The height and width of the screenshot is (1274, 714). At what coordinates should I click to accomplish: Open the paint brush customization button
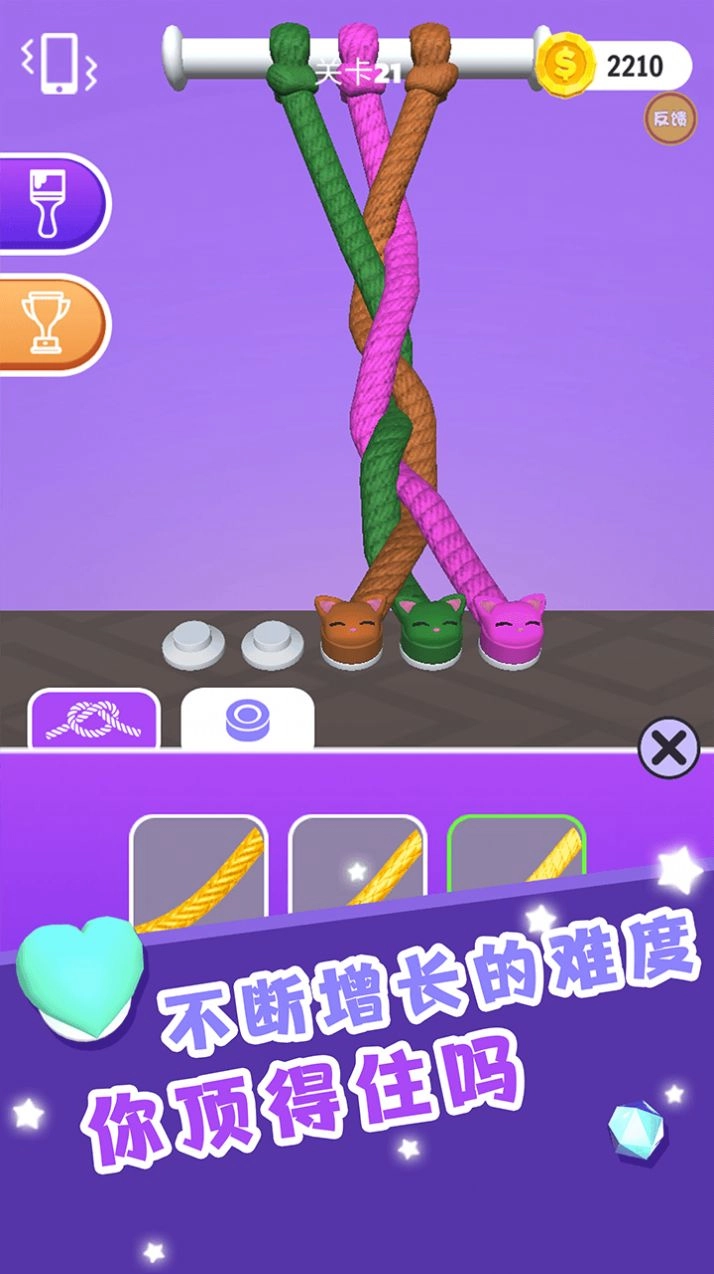52,204
